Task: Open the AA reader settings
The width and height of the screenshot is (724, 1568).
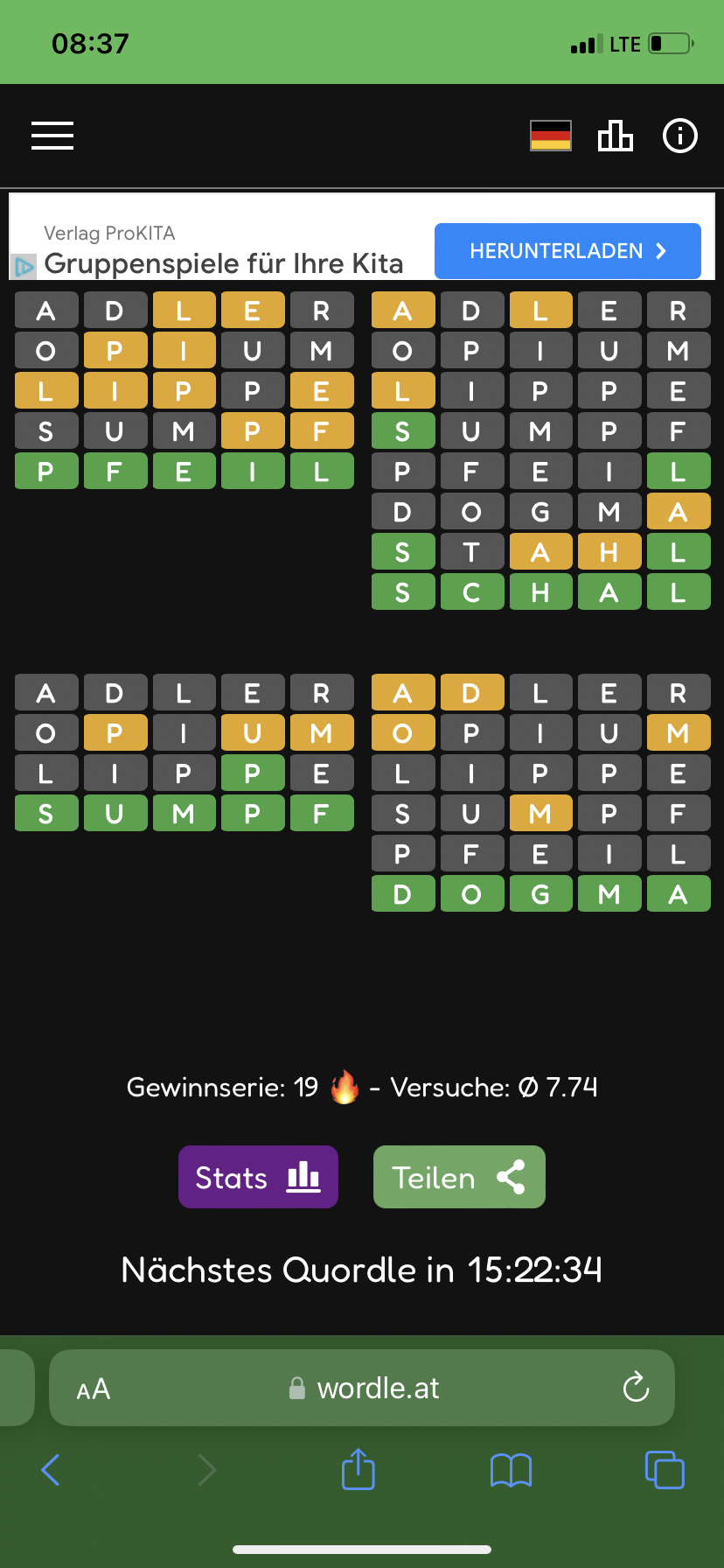Action: coord(94,1389)
